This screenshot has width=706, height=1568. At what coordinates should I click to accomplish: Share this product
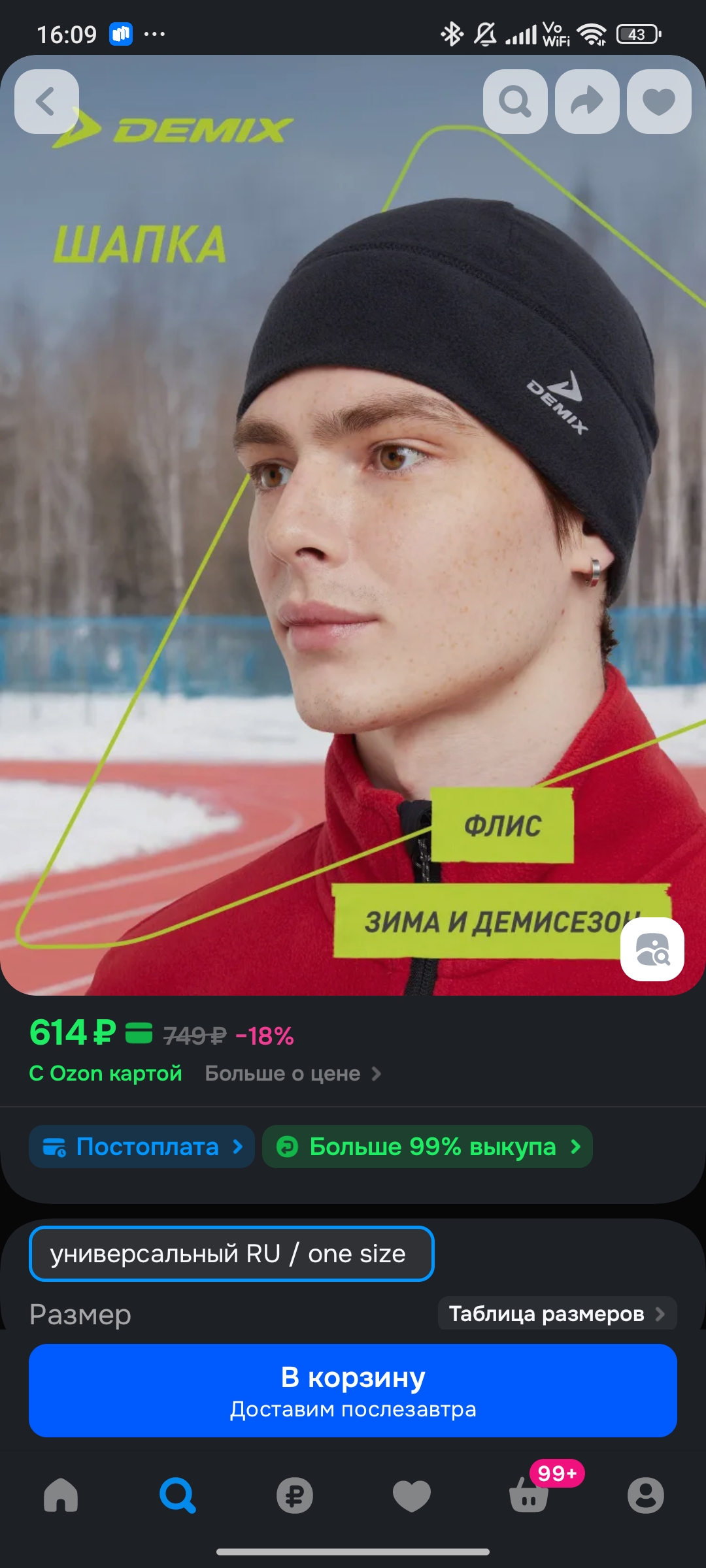pyautogui.click(x=587, y=101)
